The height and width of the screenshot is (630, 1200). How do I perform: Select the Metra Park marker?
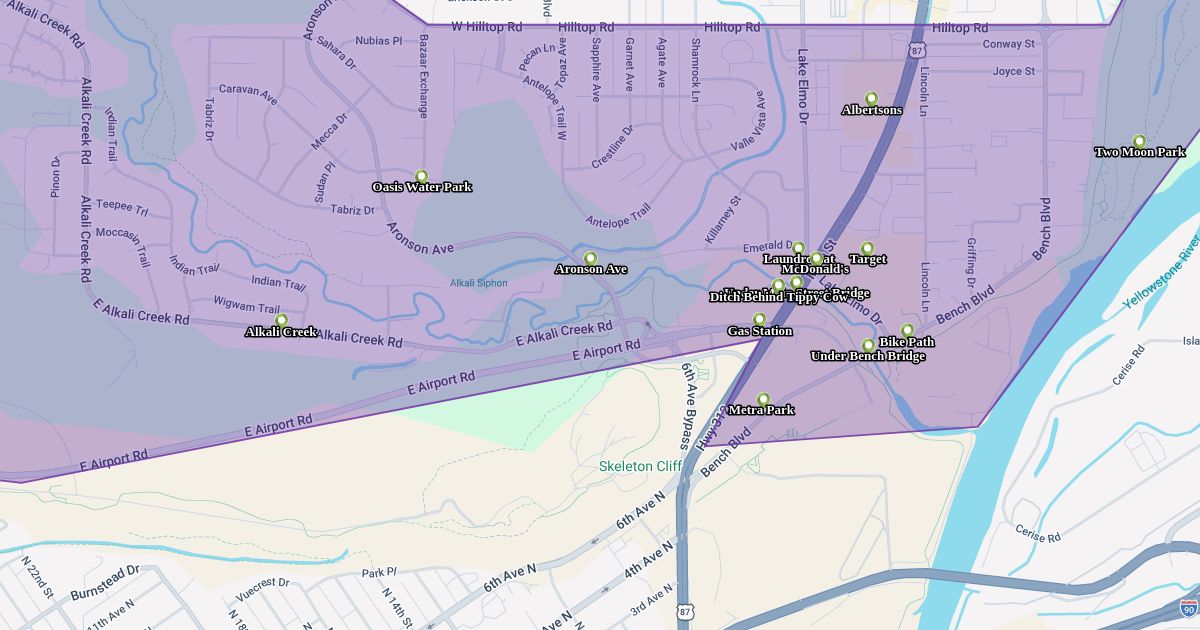click(763, 399)
